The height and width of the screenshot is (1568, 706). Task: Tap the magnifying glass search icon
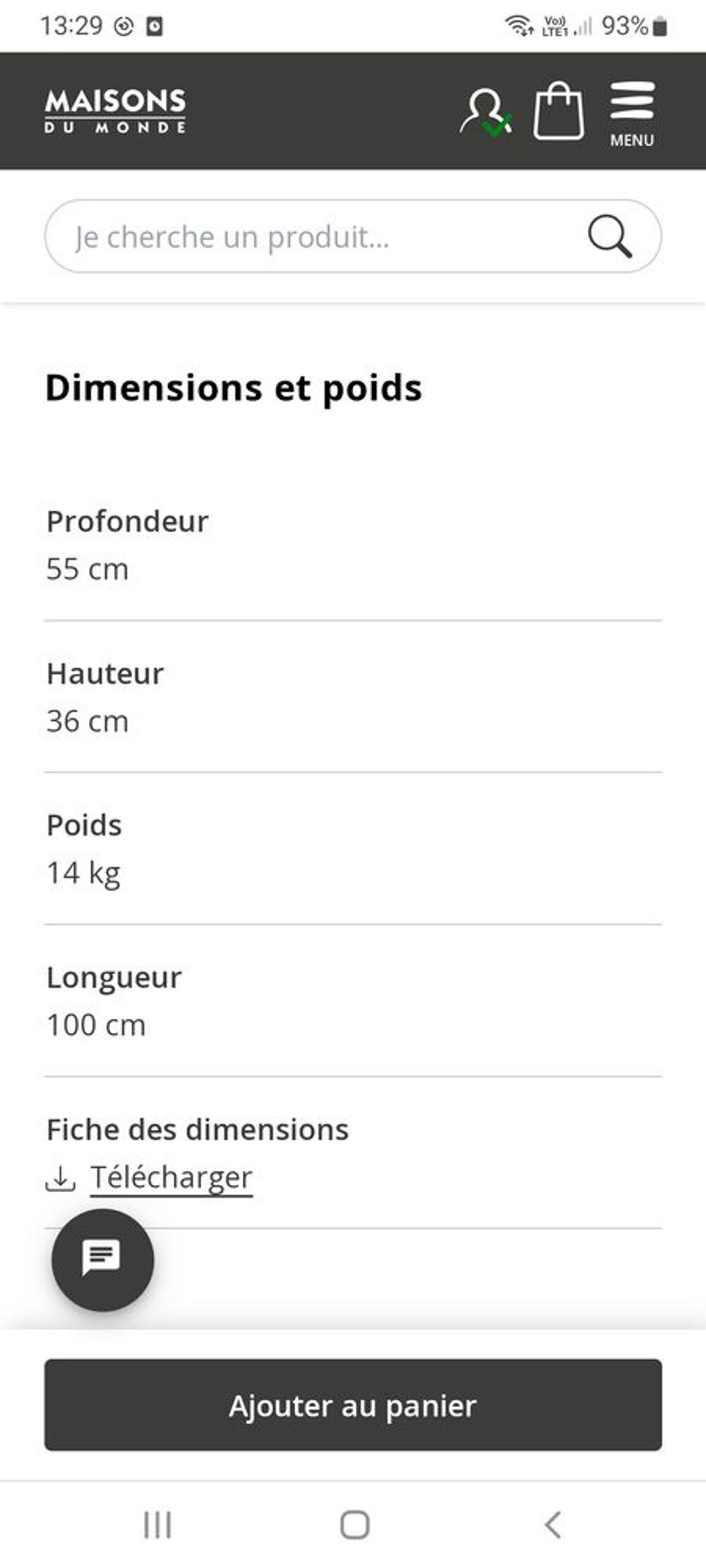coord(609,236)
